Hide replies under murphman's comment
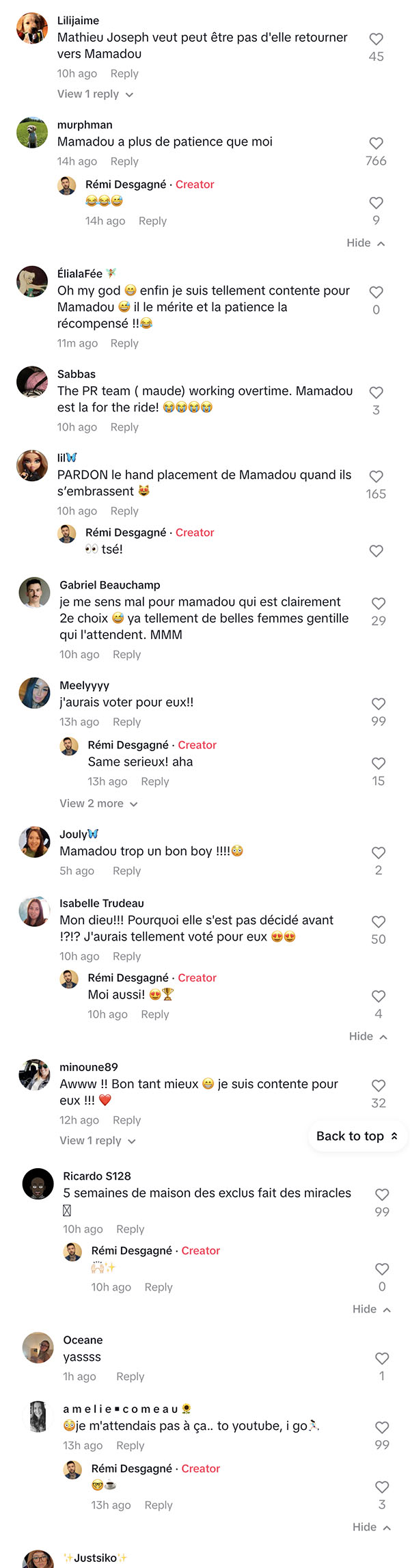410x1568 pixels. (366, 243)
